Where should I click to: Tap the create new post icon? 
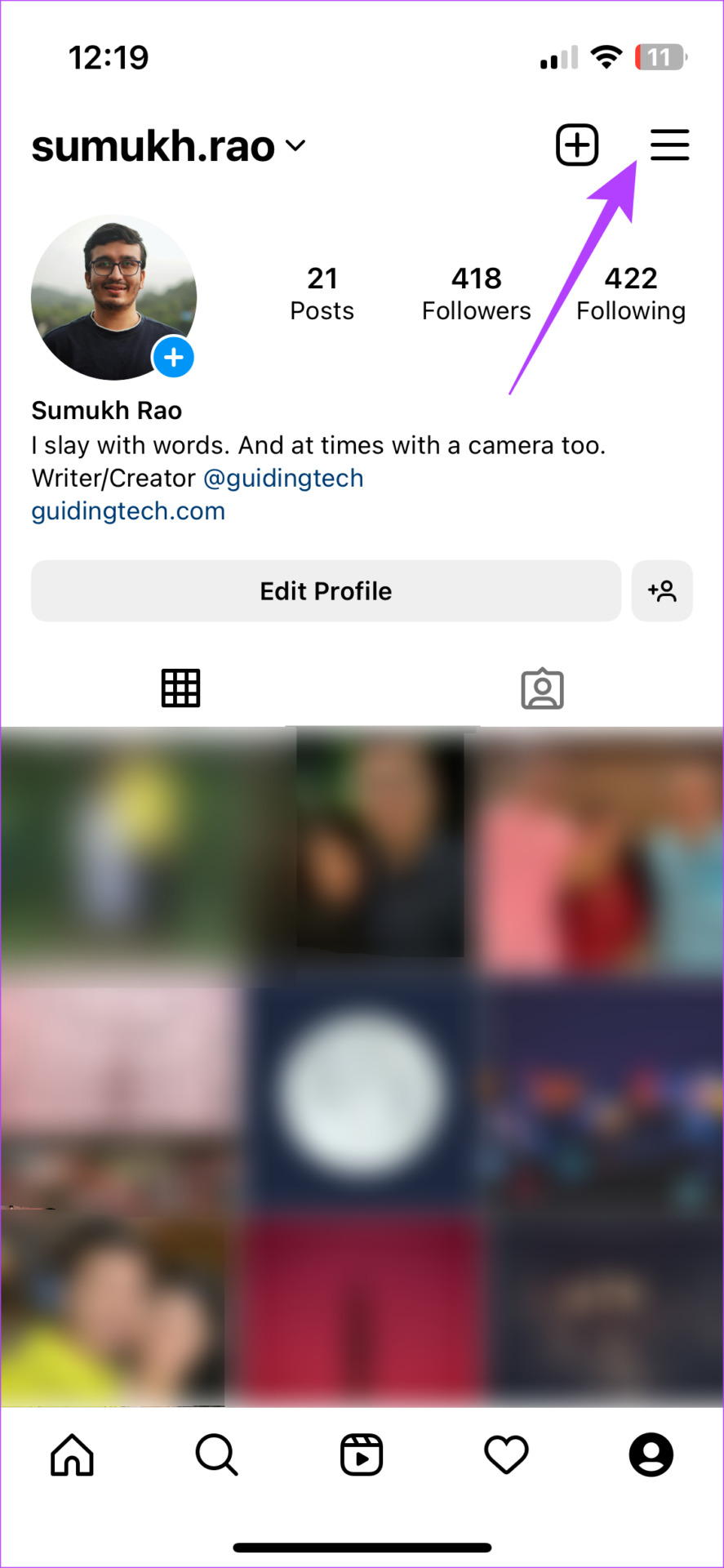(x=577, y=145)
